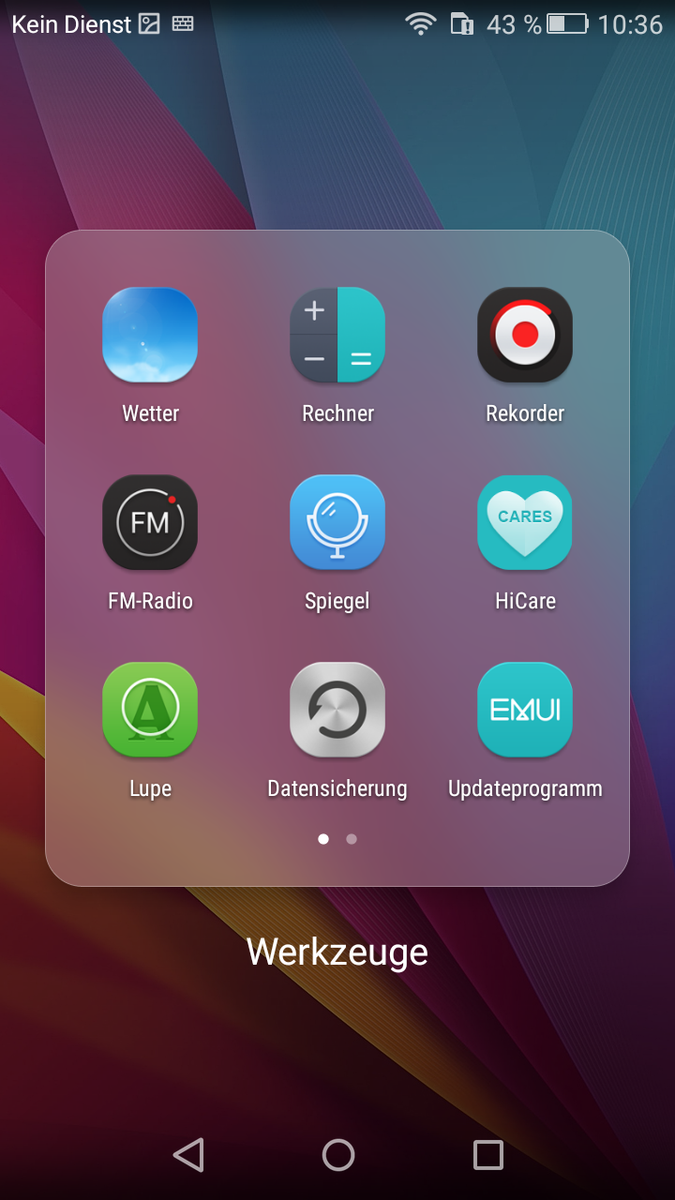Image resolution: width=675 pixels, height=1200 pixels.
Task: Open the Rekorder app
Action: (x=525, y=335)
